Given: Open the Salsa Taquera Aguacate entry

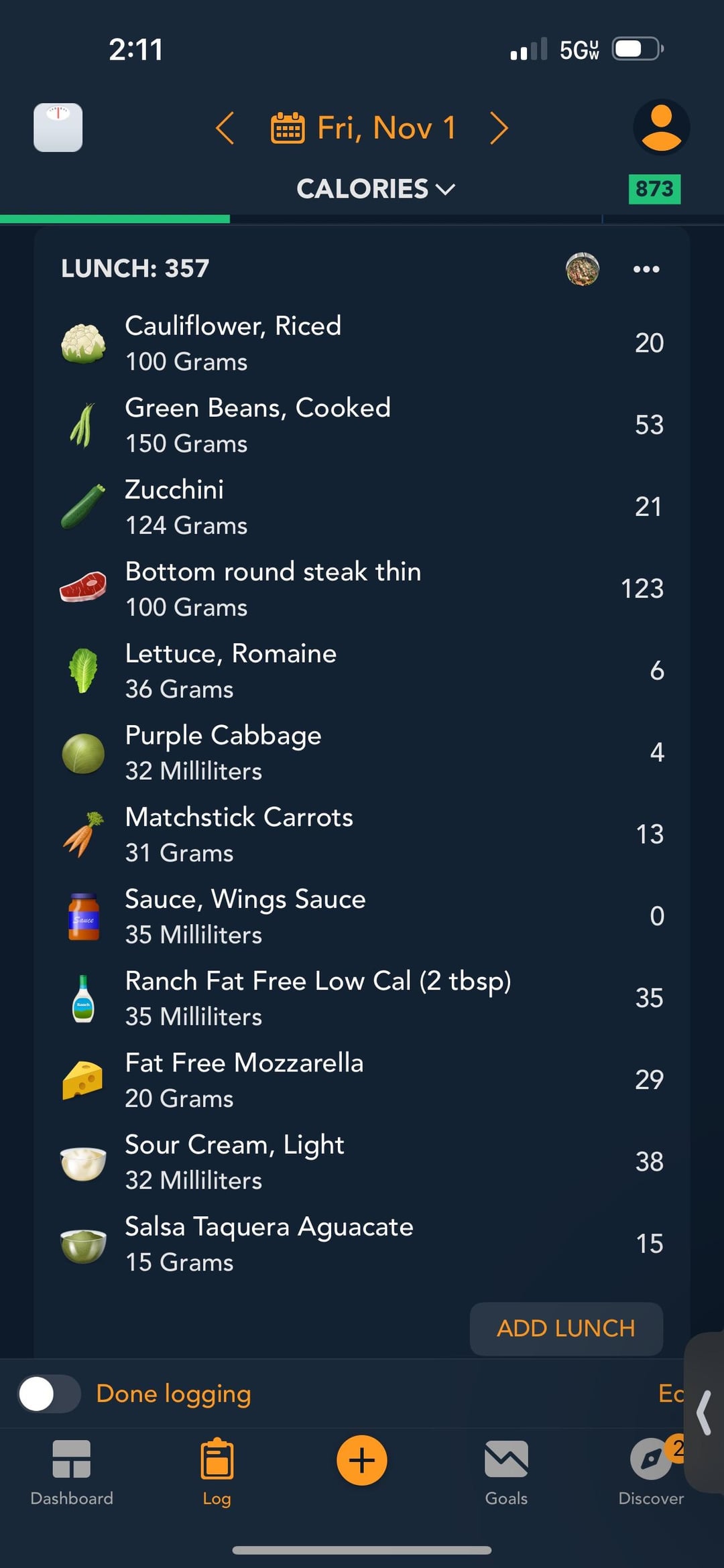Looking at the screenshot, I should (362, 1244).
